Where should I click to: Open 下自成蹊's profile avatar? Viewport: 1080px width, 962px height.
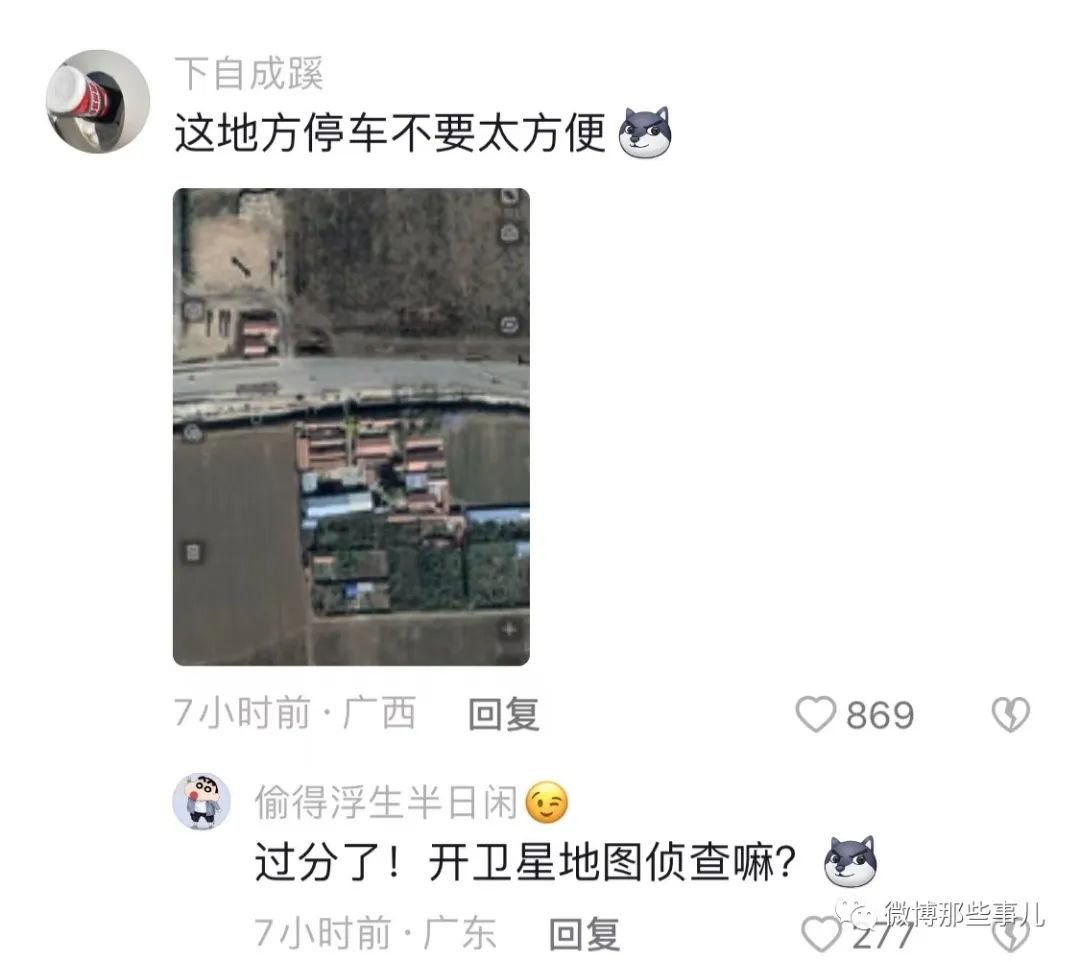pos(98,102)
